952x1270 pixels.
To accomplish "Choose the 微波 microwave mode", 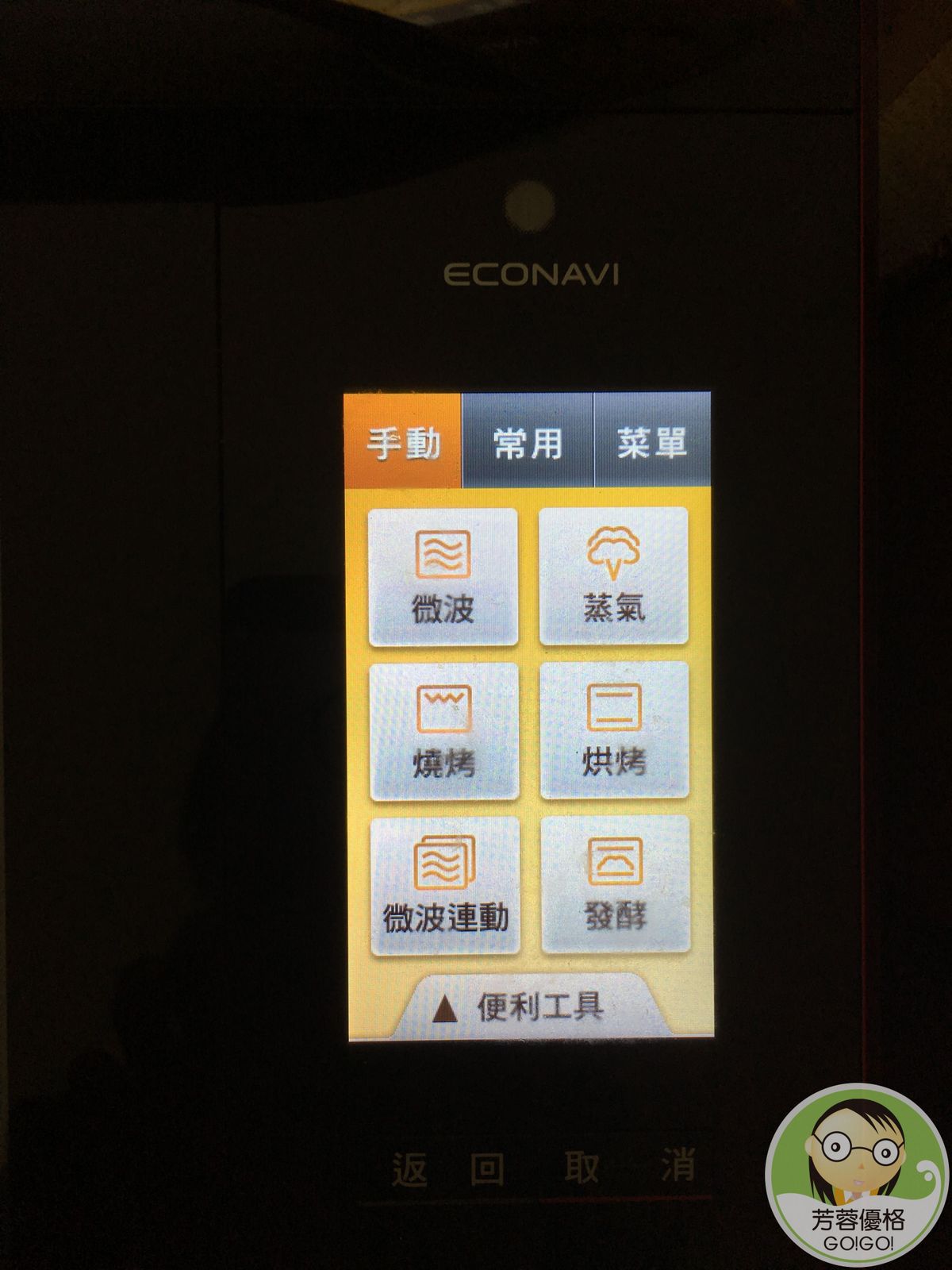I will [x=443, y=577].
